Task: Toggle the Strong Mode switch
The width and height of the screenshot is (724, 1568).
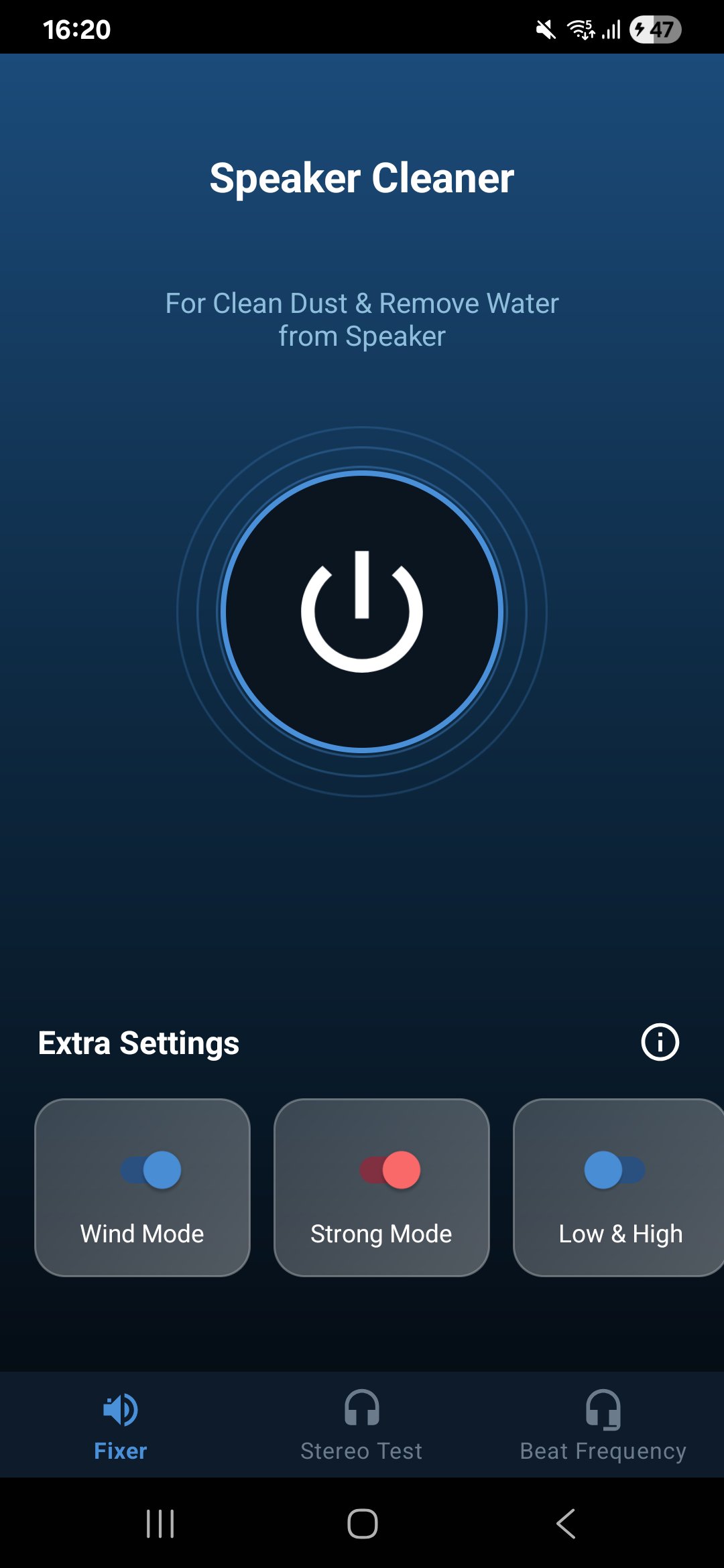Action: [390, 1170]
